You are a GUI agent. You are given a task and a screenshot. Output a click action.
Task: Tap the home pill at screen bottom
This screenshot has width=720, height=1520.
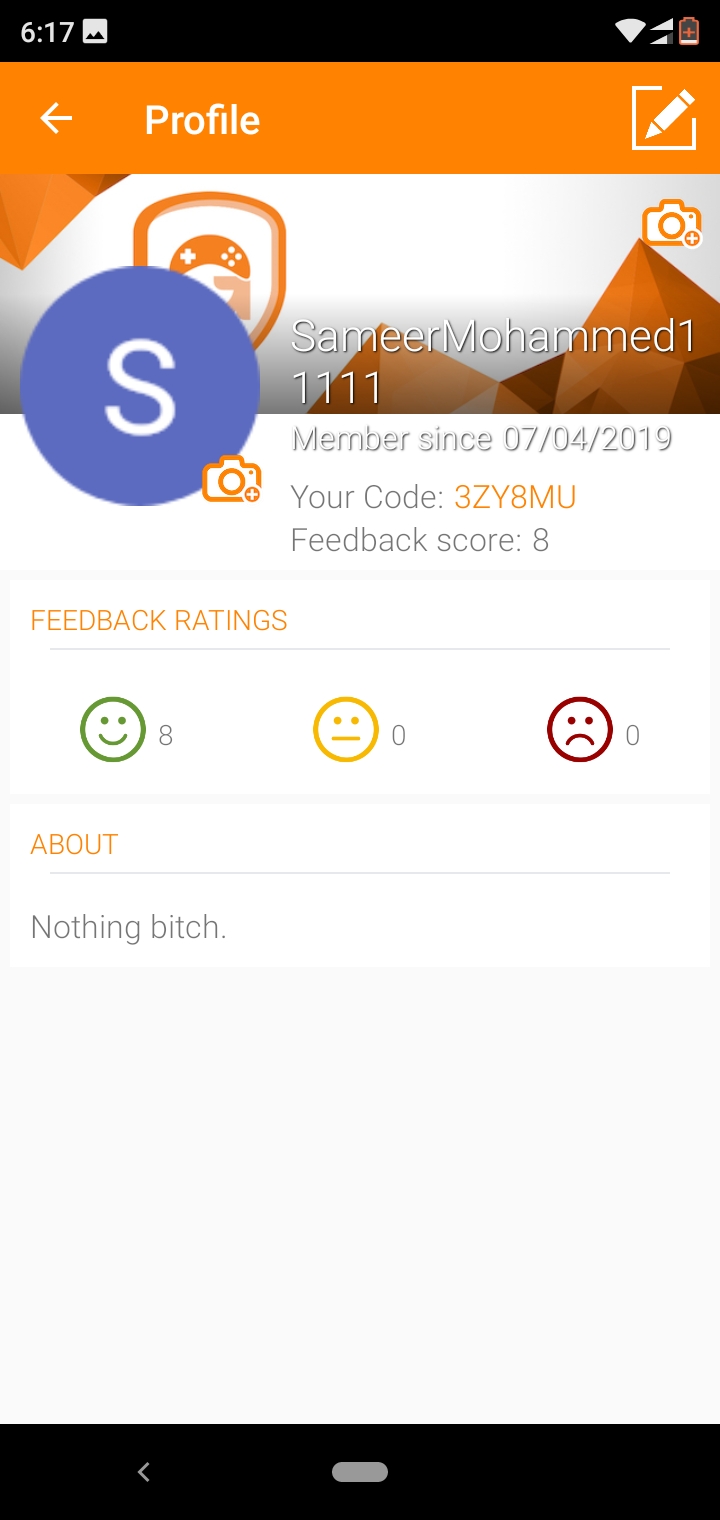[360, 1471]
